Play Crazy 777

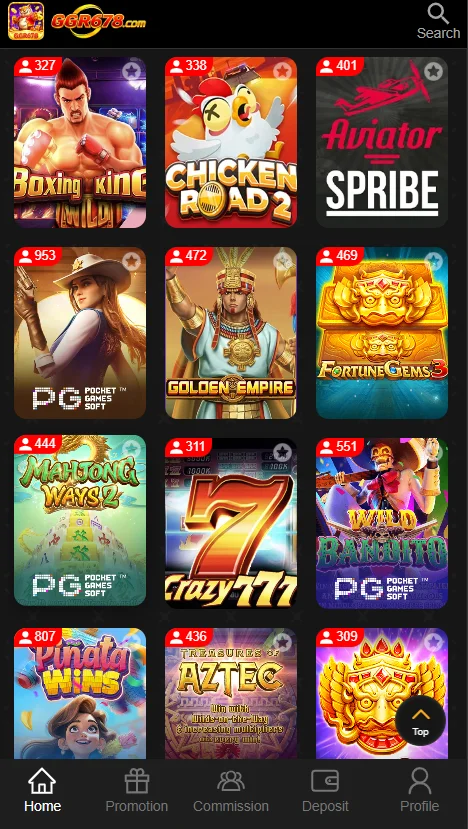(x=231, y=523)
